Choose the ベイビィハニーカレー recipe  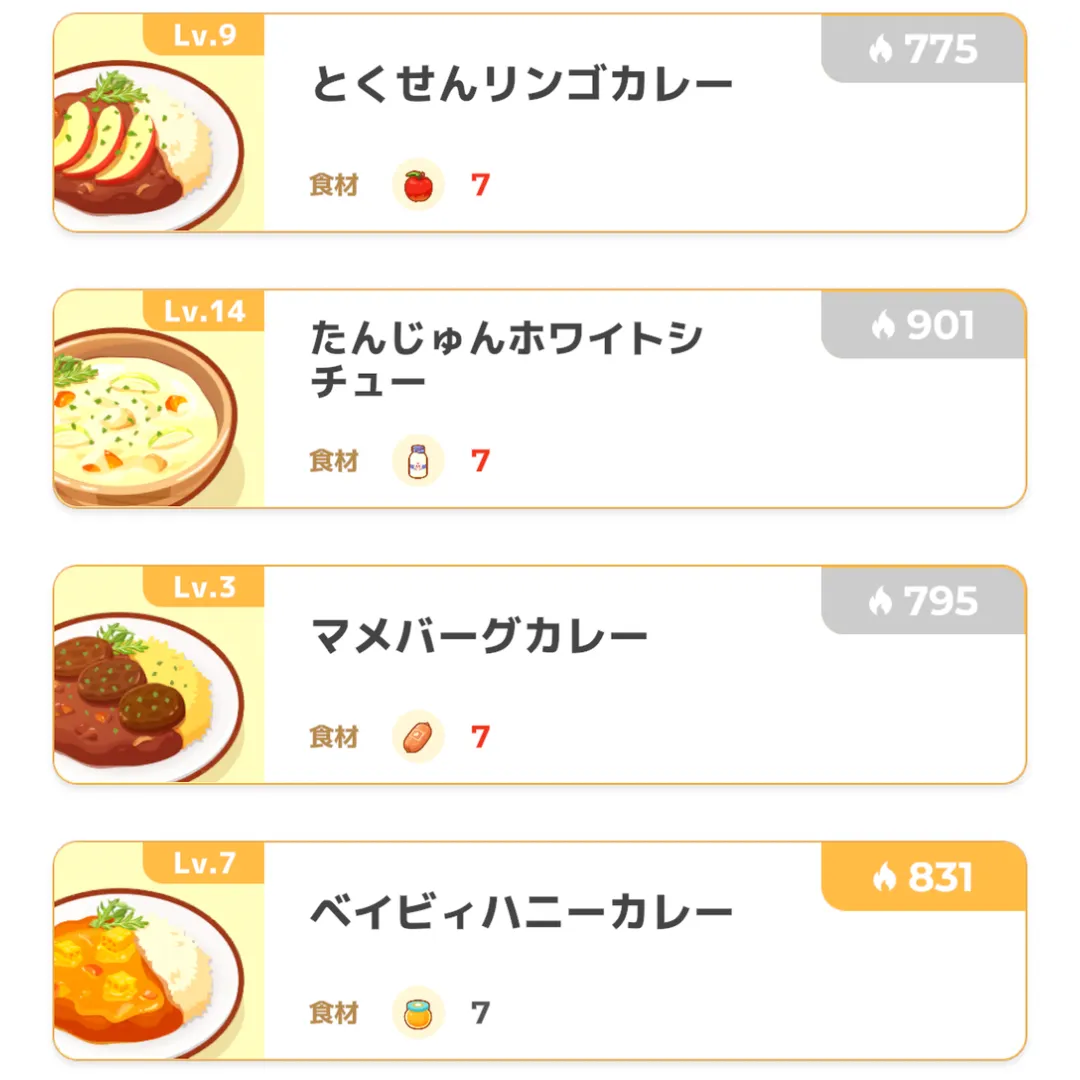click(540, 951)
